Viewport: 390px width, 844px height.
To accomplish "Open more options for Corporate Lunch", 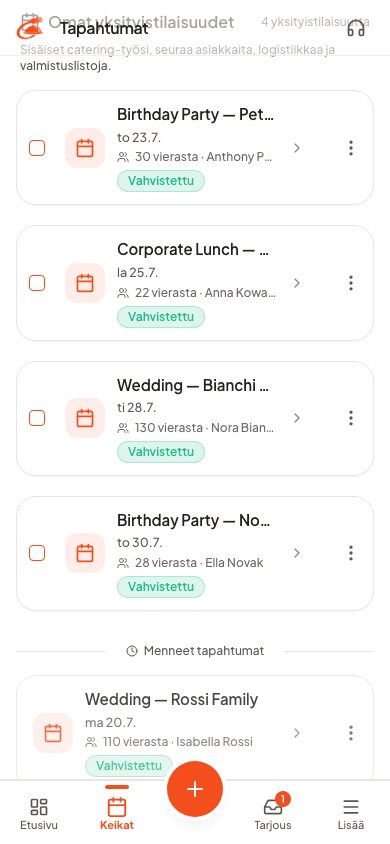I will coord(351,283).
